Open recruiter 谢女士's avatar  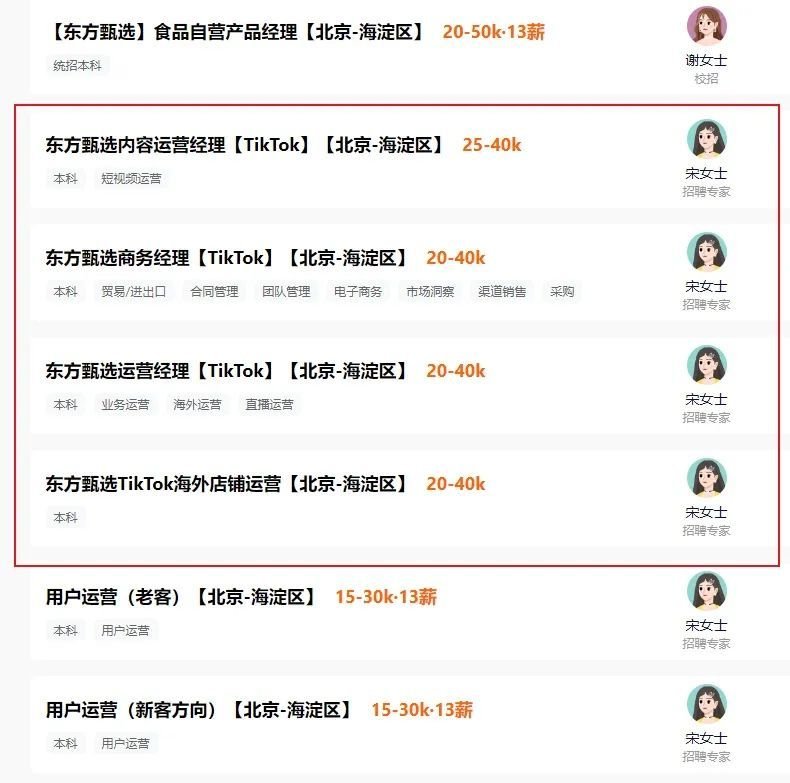[x=706, y=25]
